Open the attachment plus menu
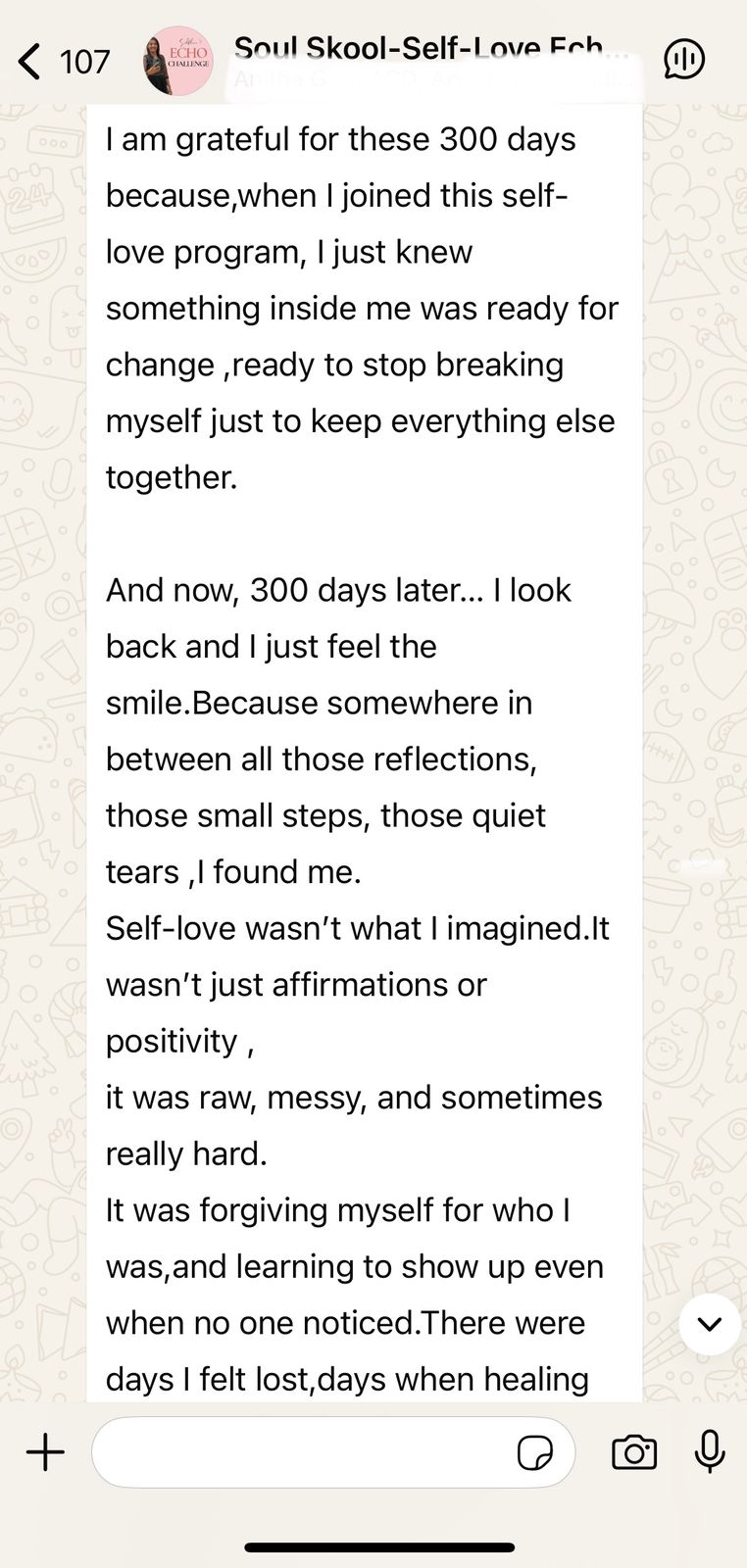Viewport: 747px width, 1568px height. pos(45,1452)
